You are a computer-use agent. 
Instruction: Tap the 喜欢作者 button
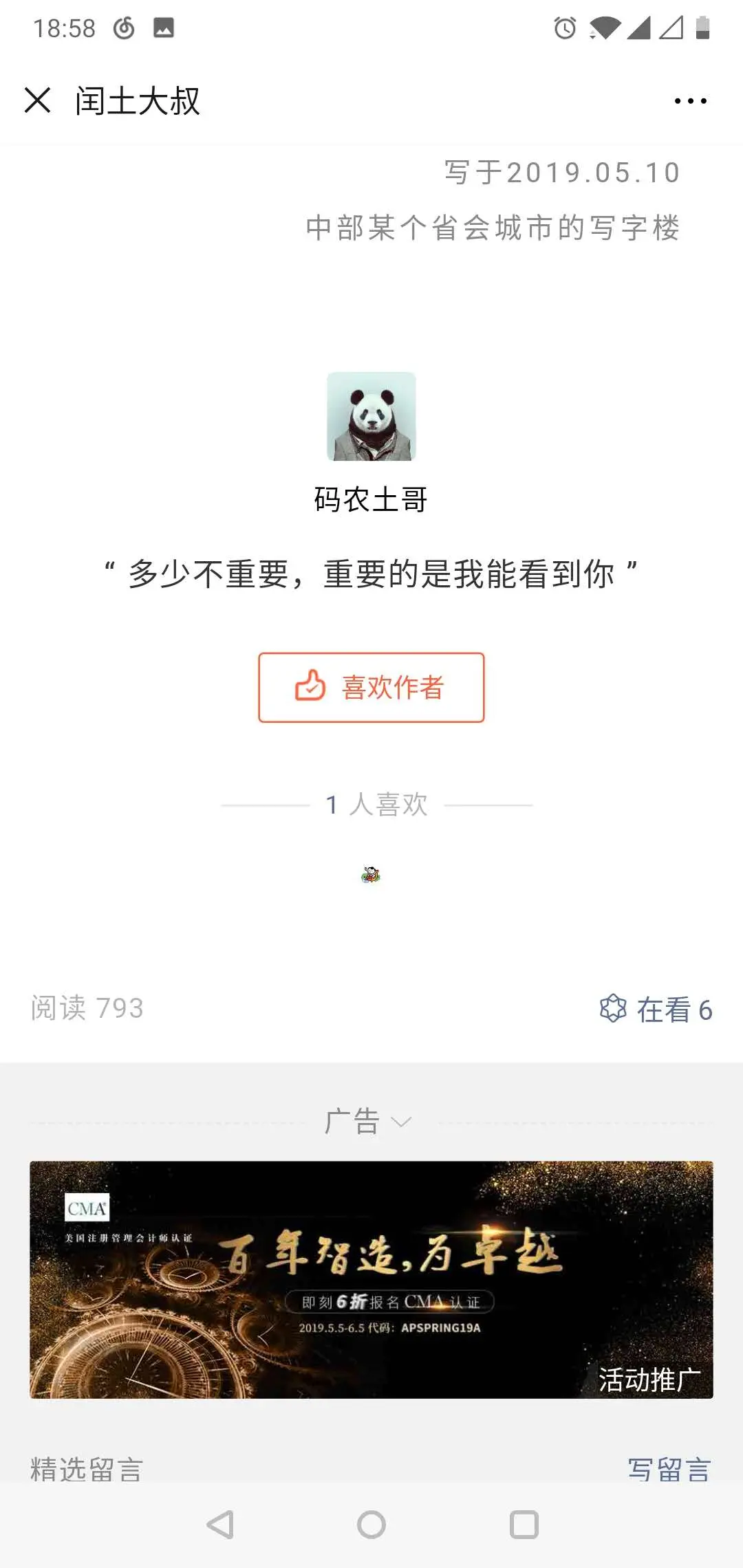(371, 687)
